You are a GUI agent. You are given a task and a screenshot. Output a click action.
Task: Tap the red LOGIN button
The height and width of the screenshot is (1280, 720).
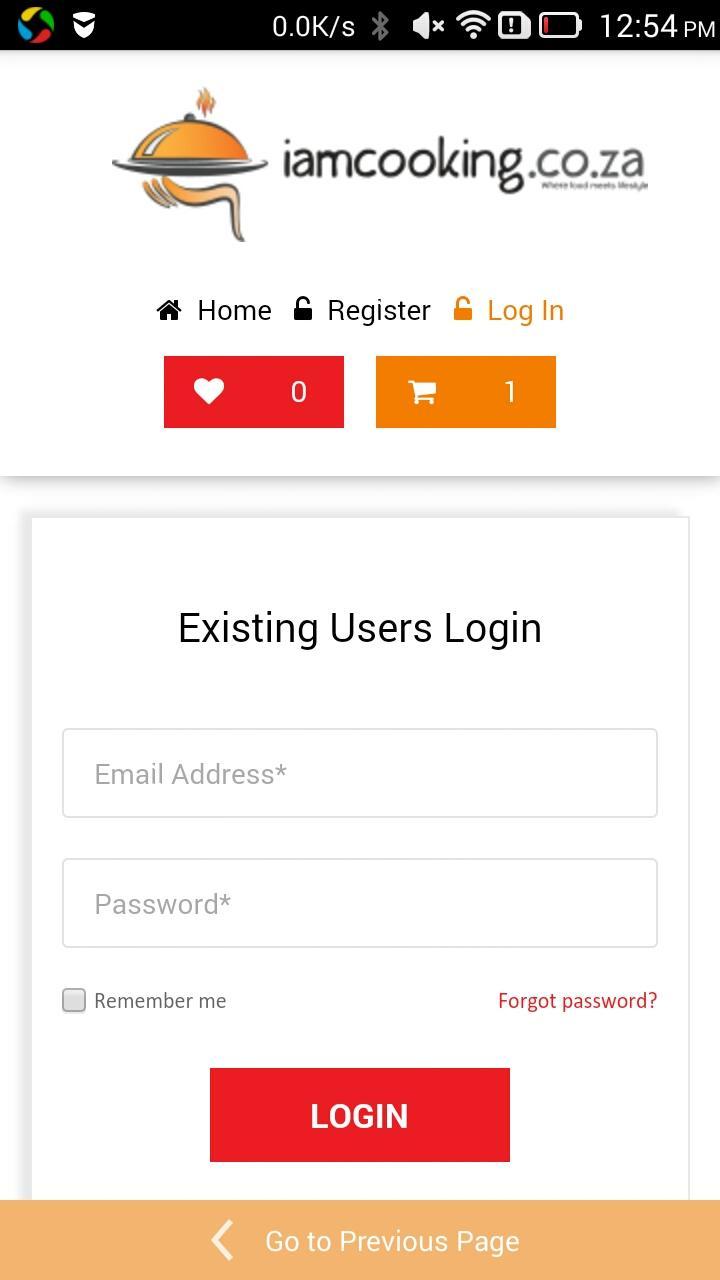click(x=360, y=1115)
